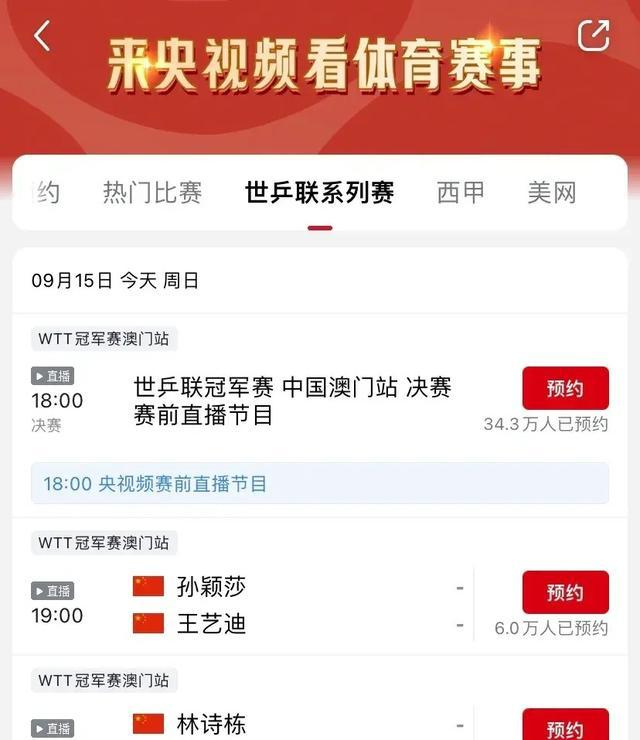The image size is (640, 740).
Task: Select the 世乒联系列赛 tab
Action: [x=319, y=192]
